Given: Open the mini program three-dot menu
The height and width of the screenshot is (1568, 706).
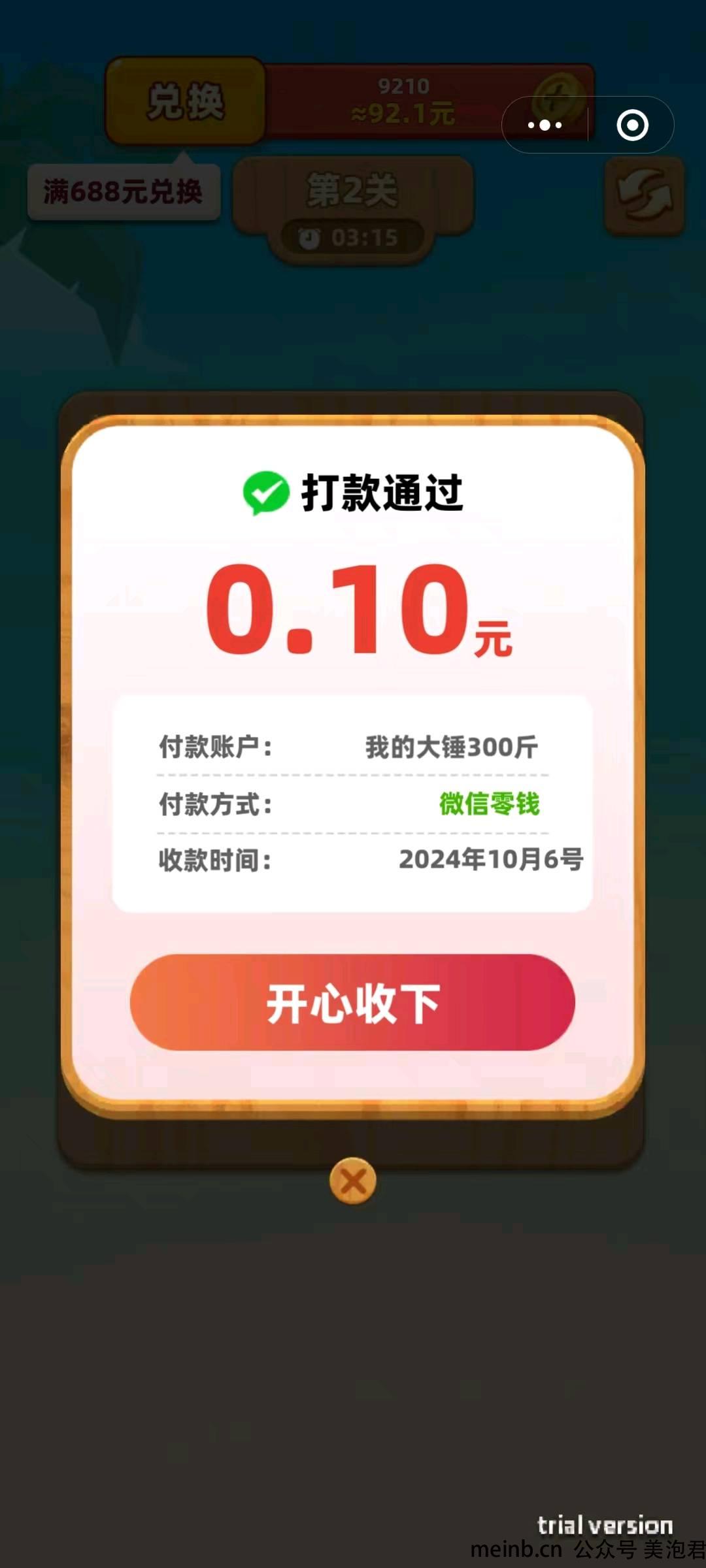Looking at the screenshot, I should [545, 125].
